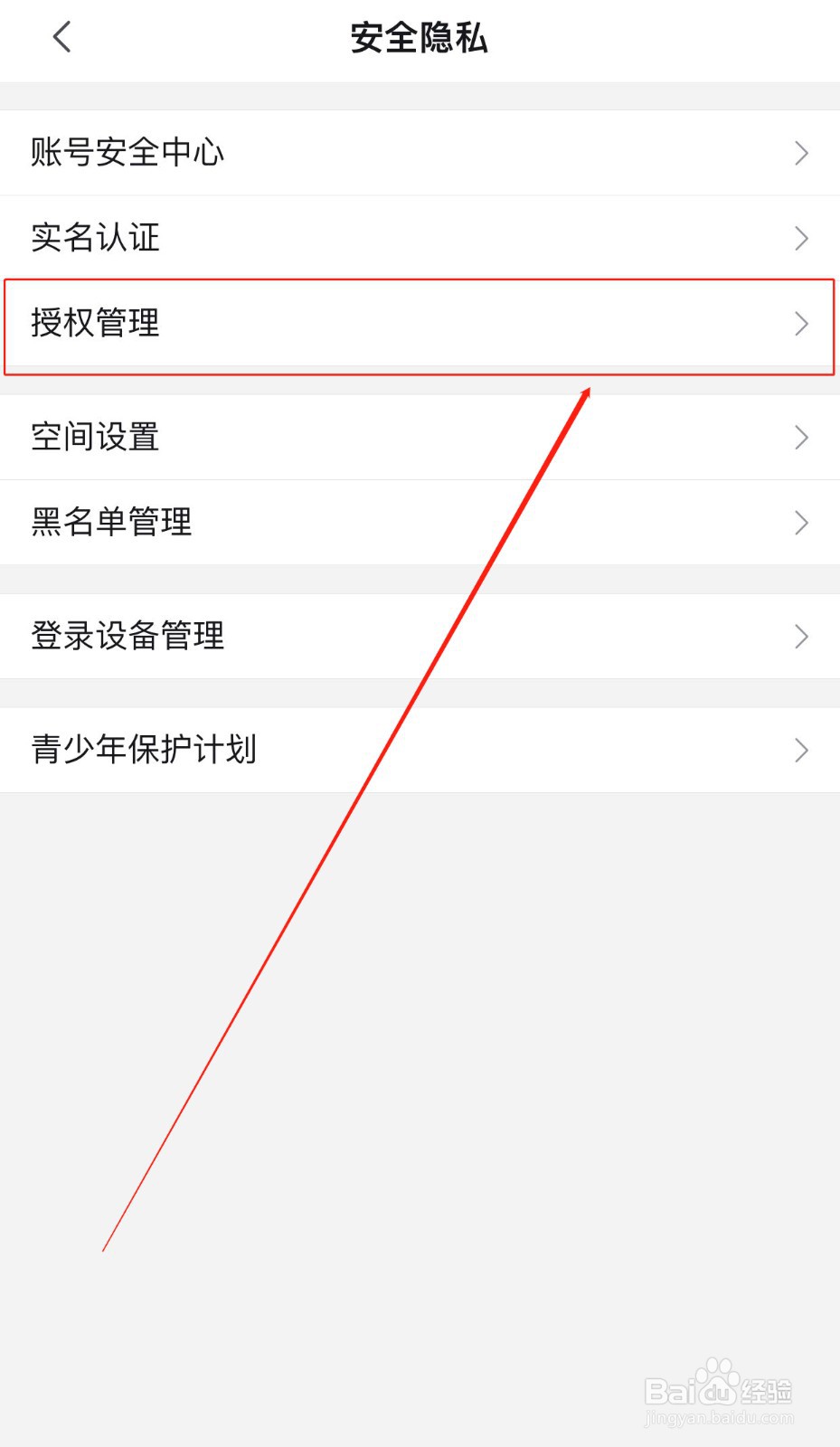Expand 实名认证 using the right arrow
Screen dimensions: 840x1447
[x=799, y=238]
